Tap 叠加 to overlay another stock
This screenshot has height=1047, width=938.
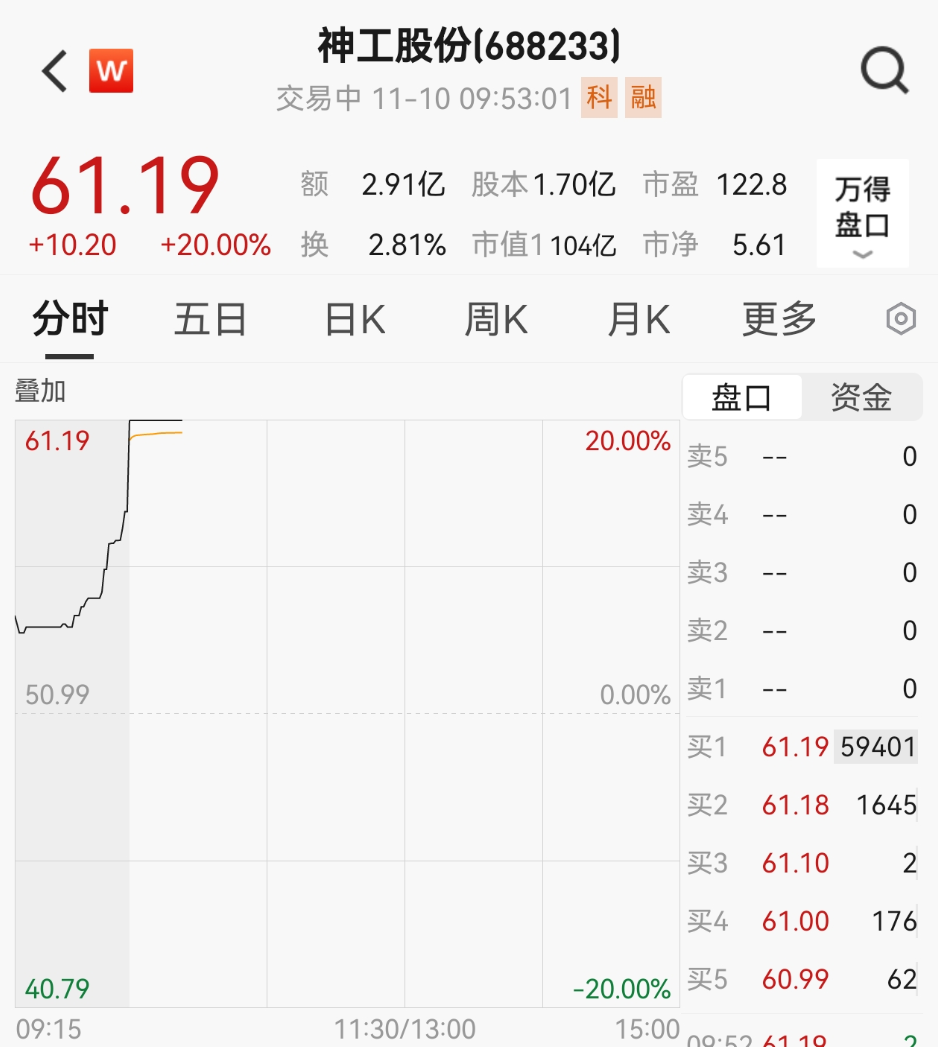click(40, 391)
